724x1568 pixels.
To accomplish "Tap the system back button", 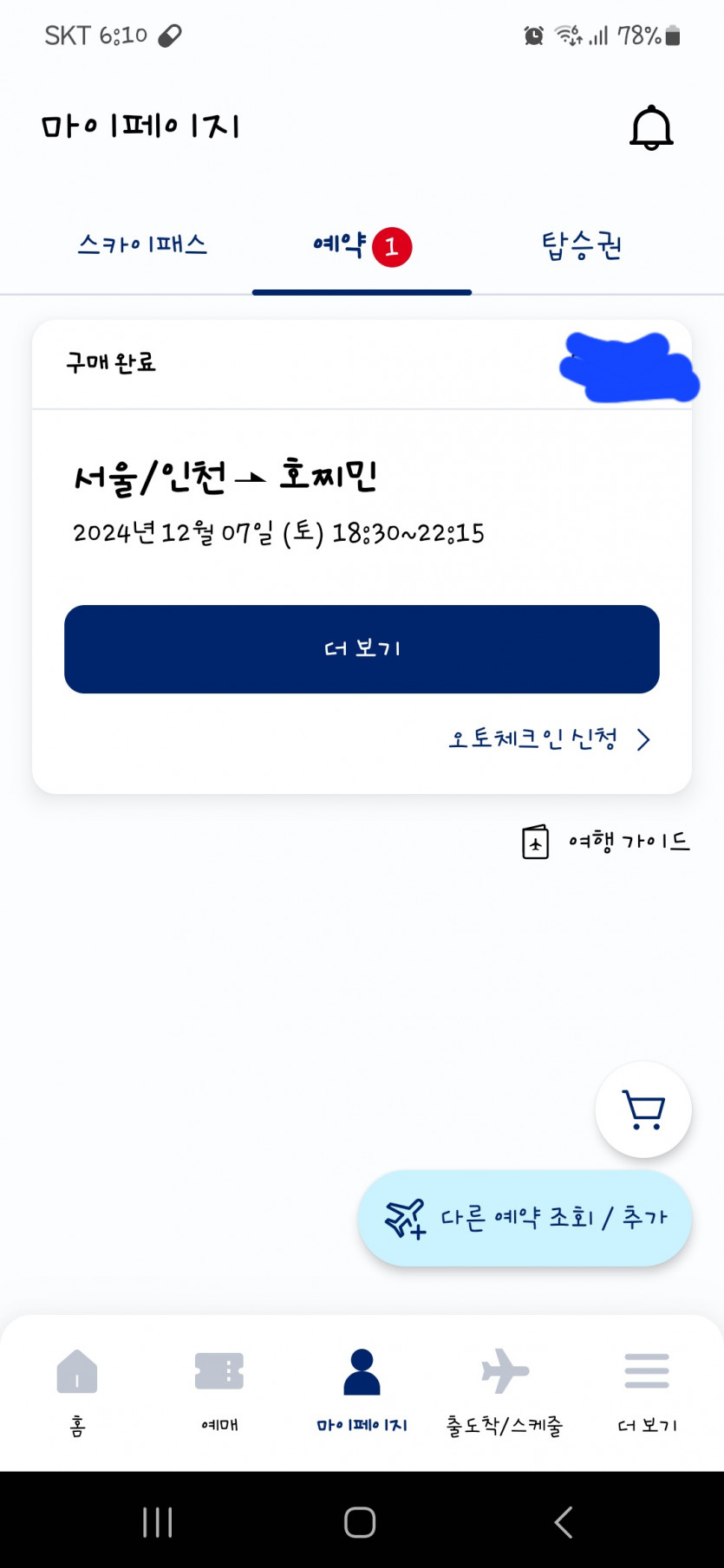I will pos(564,1522).
